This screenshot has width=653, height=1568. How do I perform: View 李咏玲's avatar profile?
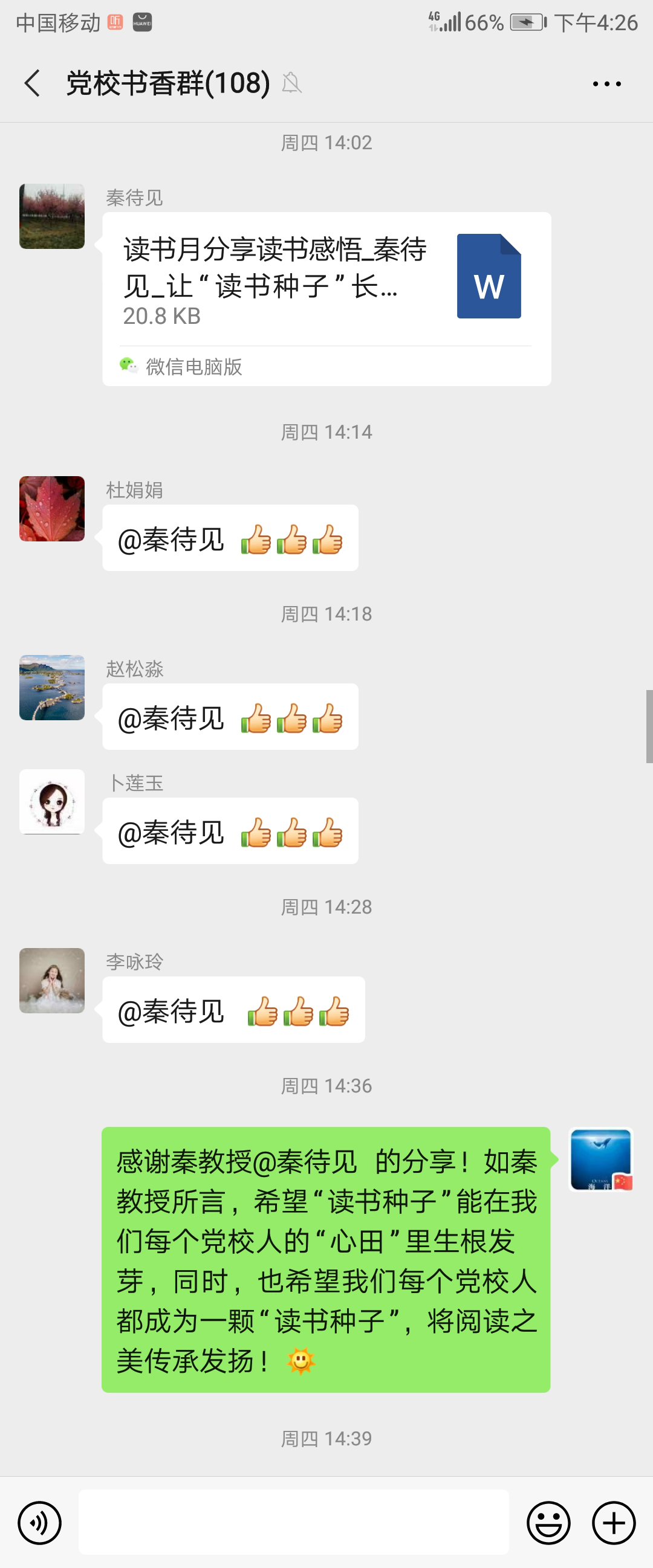[x=52, y=980]
